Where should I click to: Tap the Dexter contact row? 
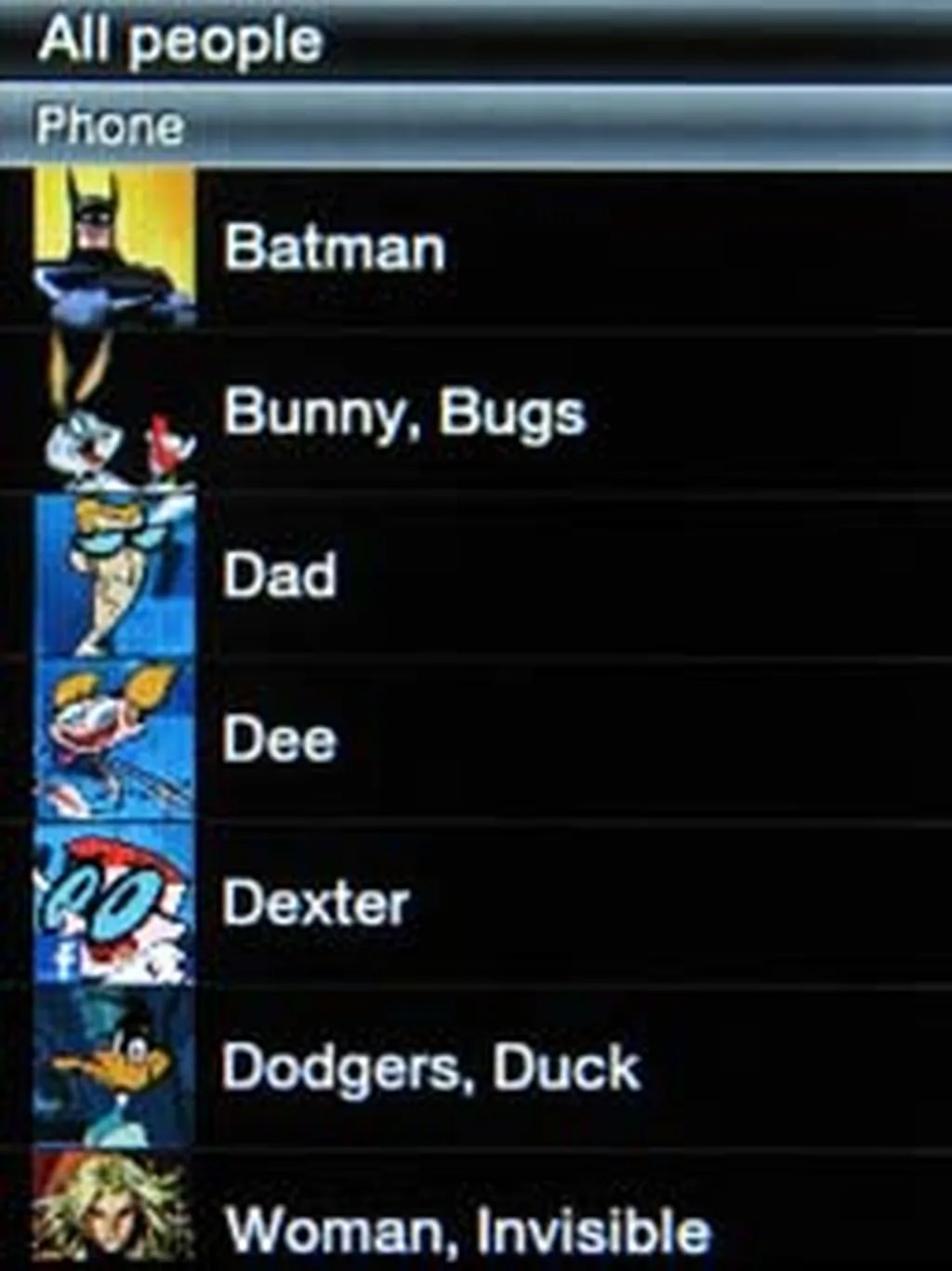coord(316,904)
